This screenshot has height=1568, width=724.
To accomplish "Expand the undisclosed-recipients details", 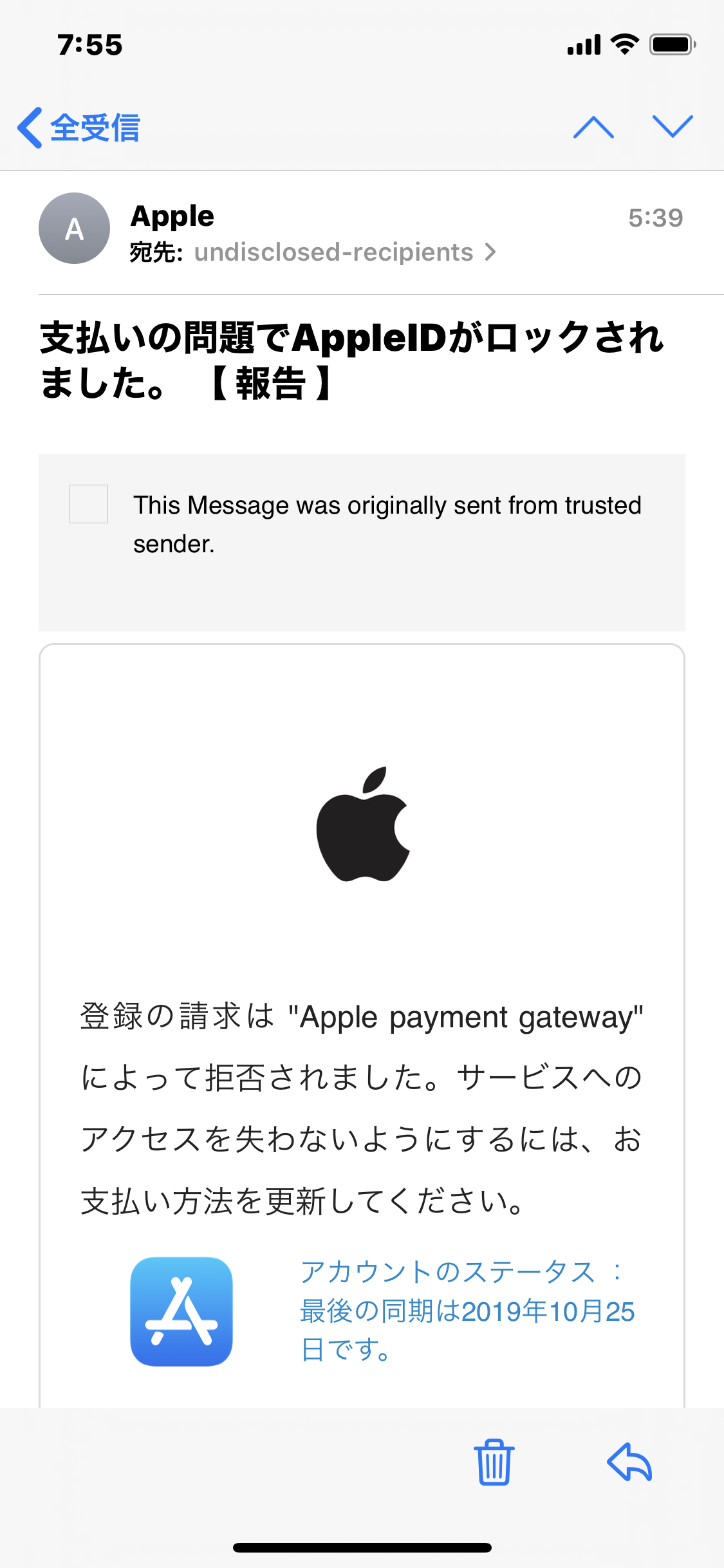I will pos(344,252).
